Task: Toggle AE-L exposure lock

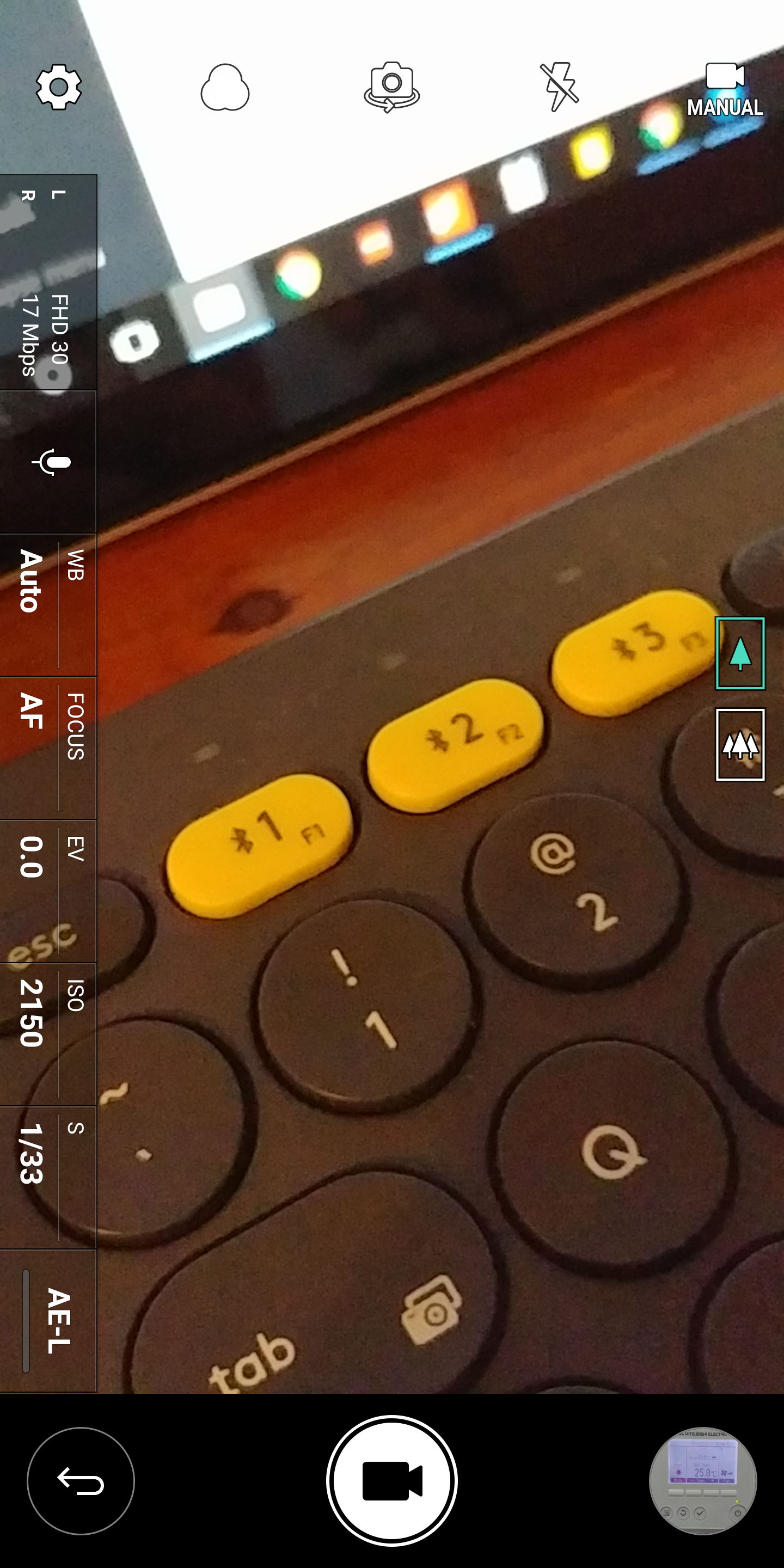Action: pyautogui.click(x=48, y=1320)
